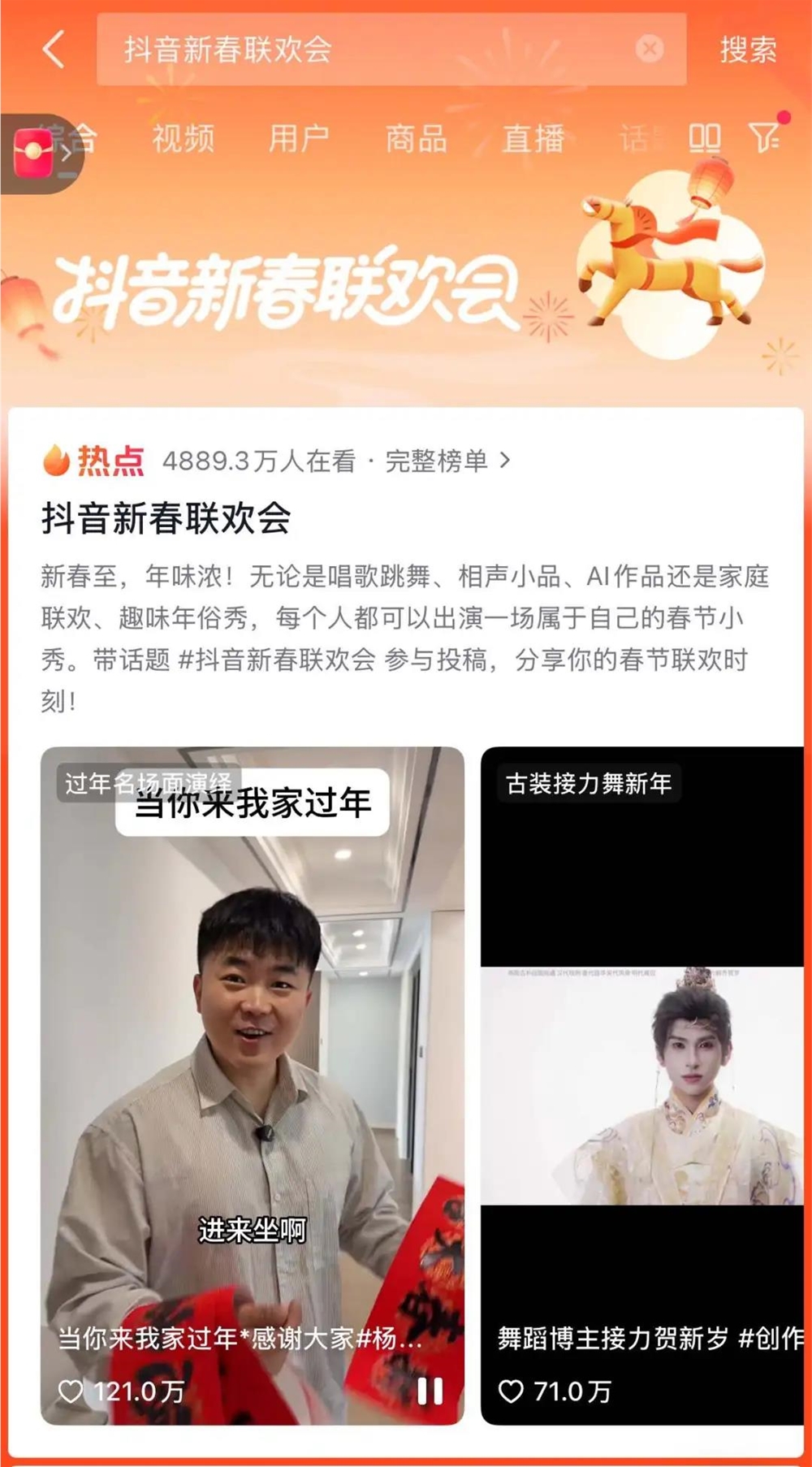The image size is (812, 1467).
Task: Tap the 搜索 search button
Action: click(748, 50)
